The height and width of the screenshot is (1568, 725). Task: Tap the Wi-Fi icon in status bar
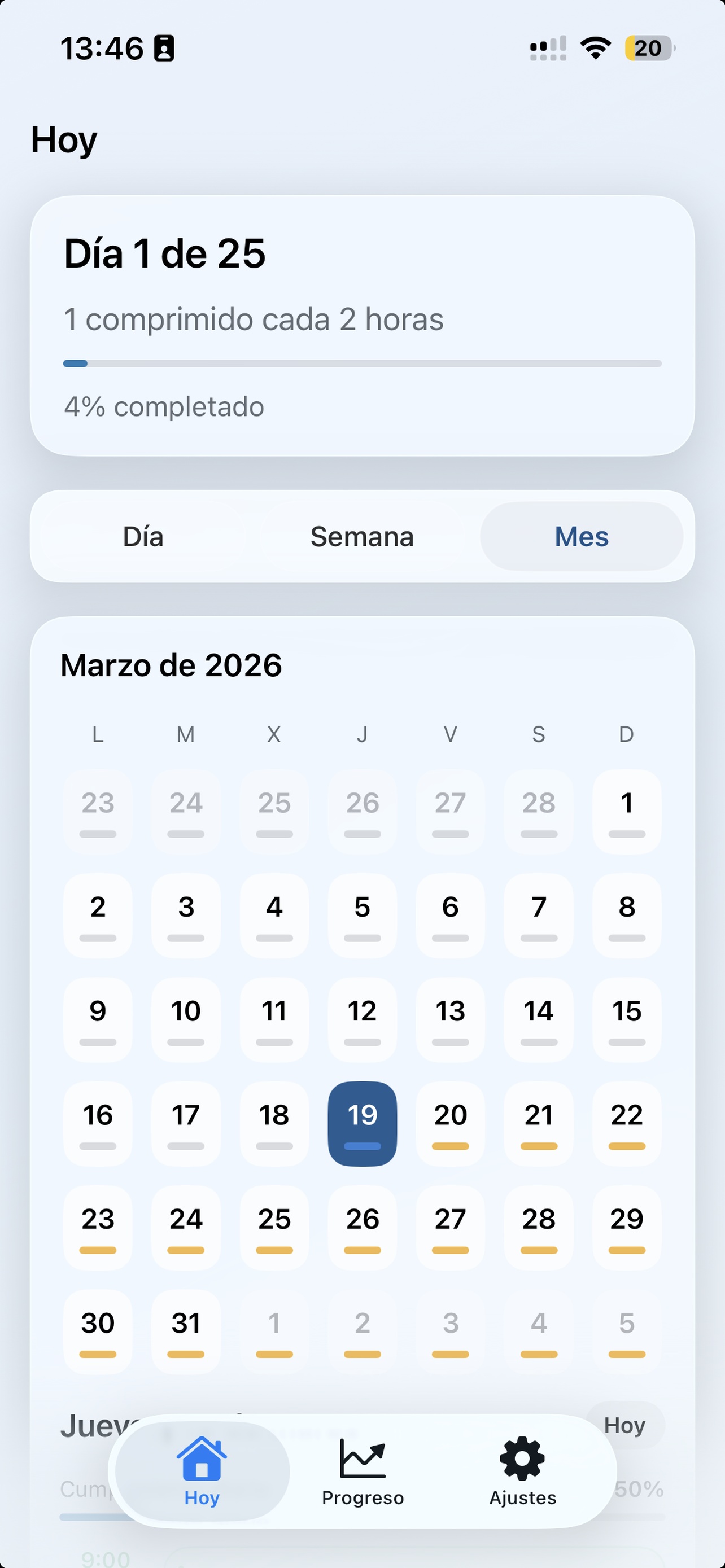[593, 47]
